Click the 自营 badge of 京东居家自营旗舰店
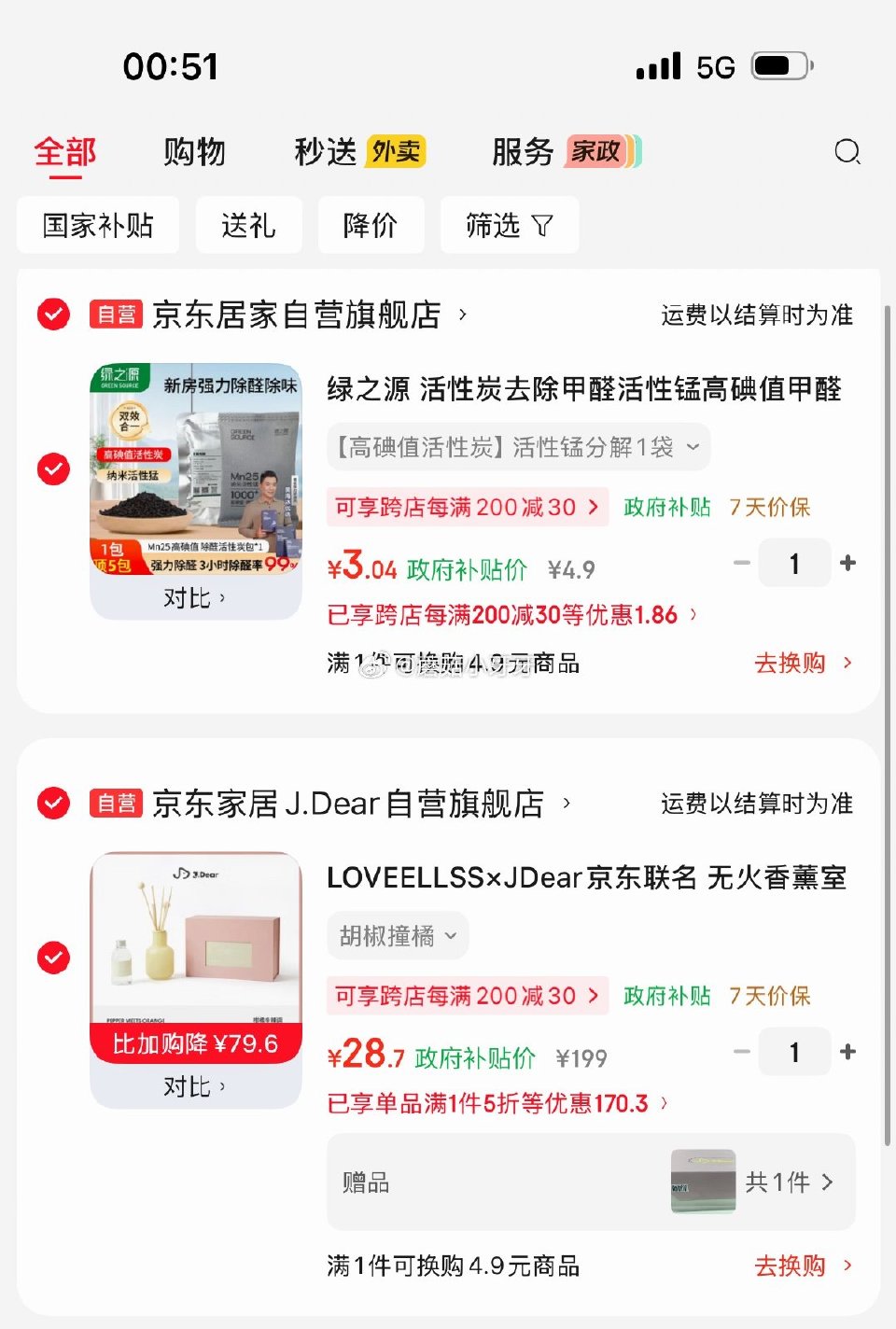 point(114,315)
